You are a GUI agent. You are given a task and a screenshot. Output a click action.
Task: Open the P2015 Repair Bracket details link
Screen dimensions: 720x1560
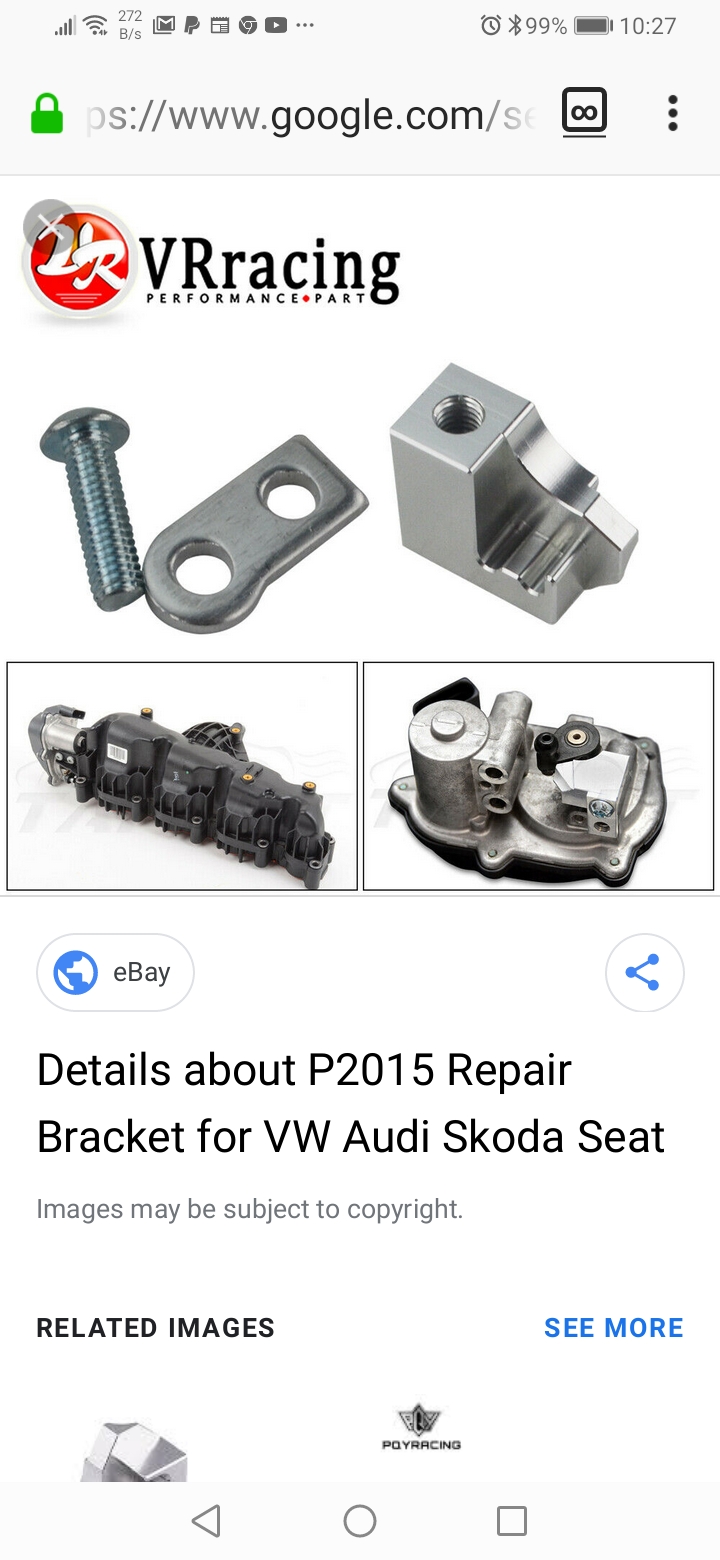(351, 1103)
